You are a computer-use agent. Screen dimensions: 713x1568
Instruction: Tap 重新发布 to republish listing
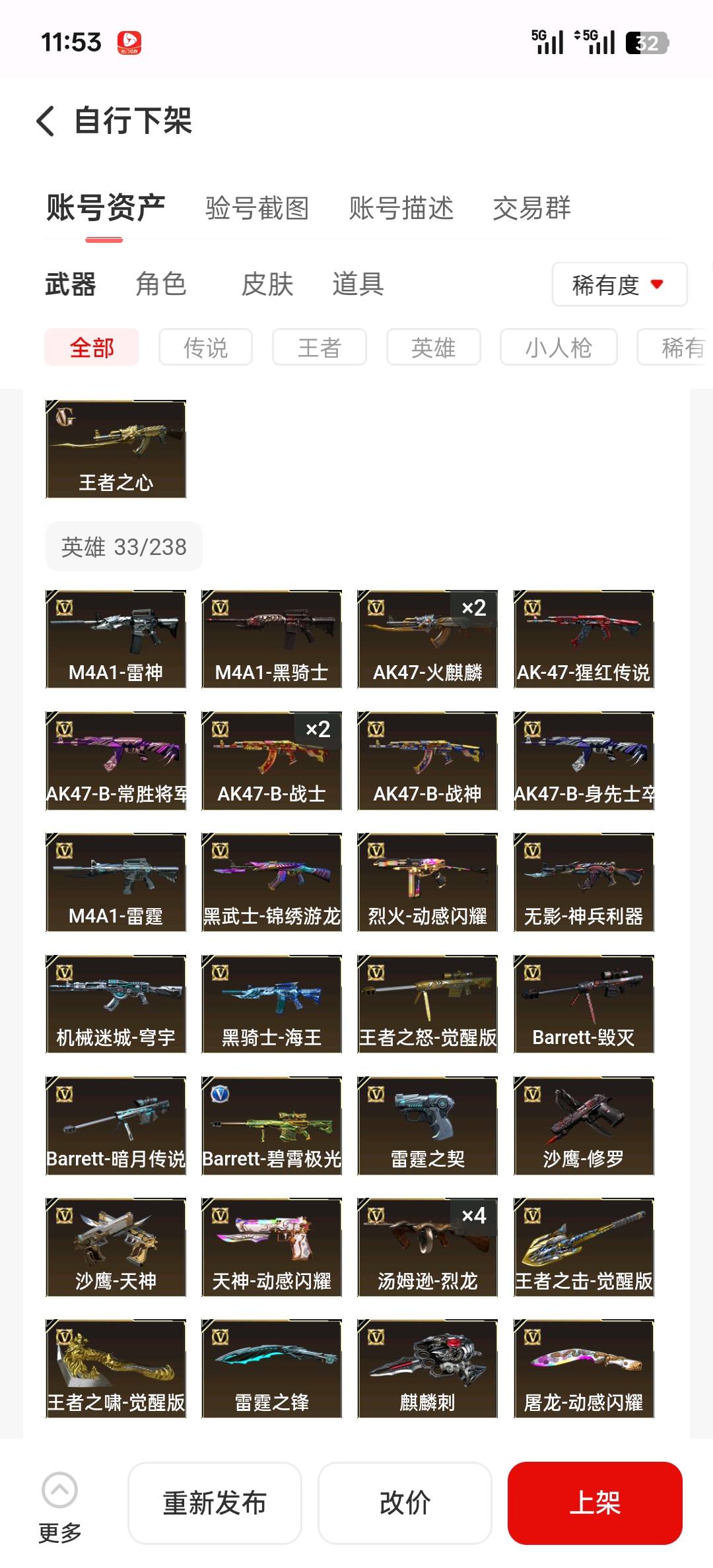pyautogui.click(x=215, y=1503)
